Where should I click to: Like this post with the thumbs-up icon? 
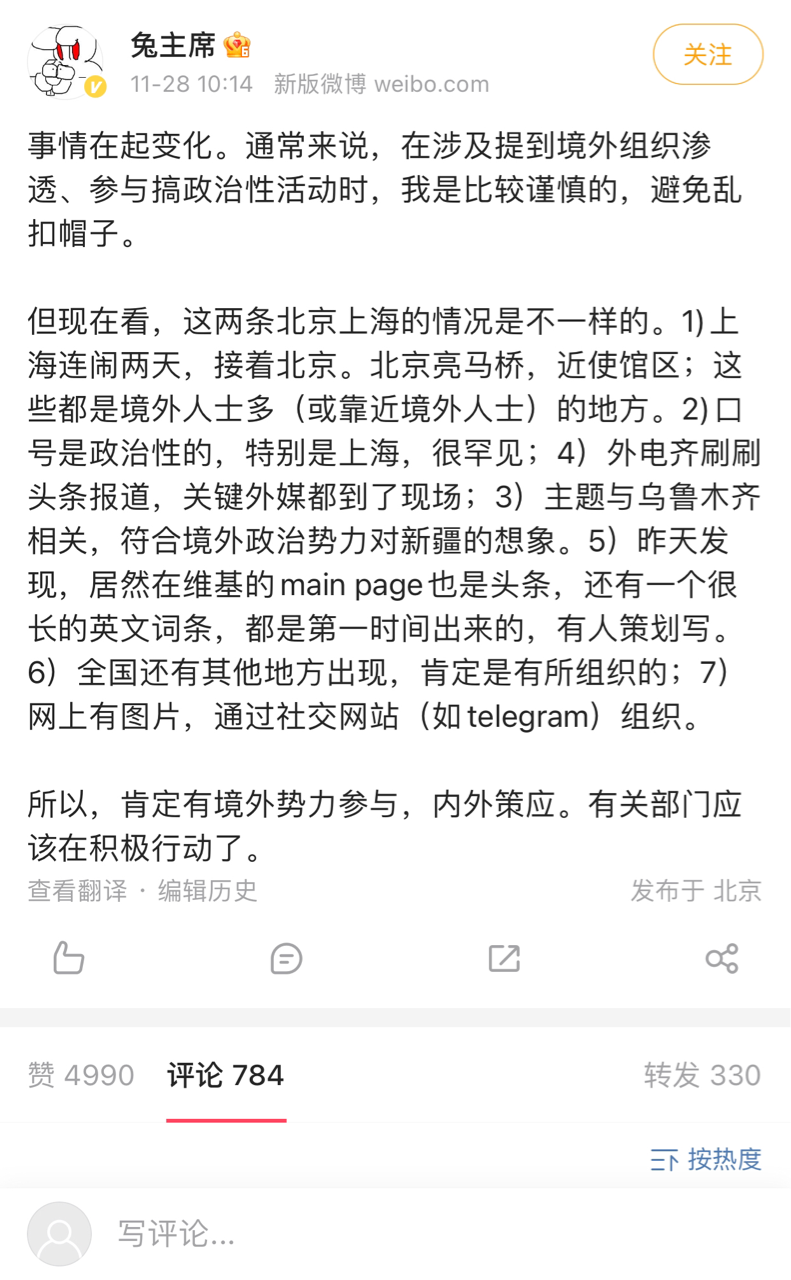(x=68, y=958)
